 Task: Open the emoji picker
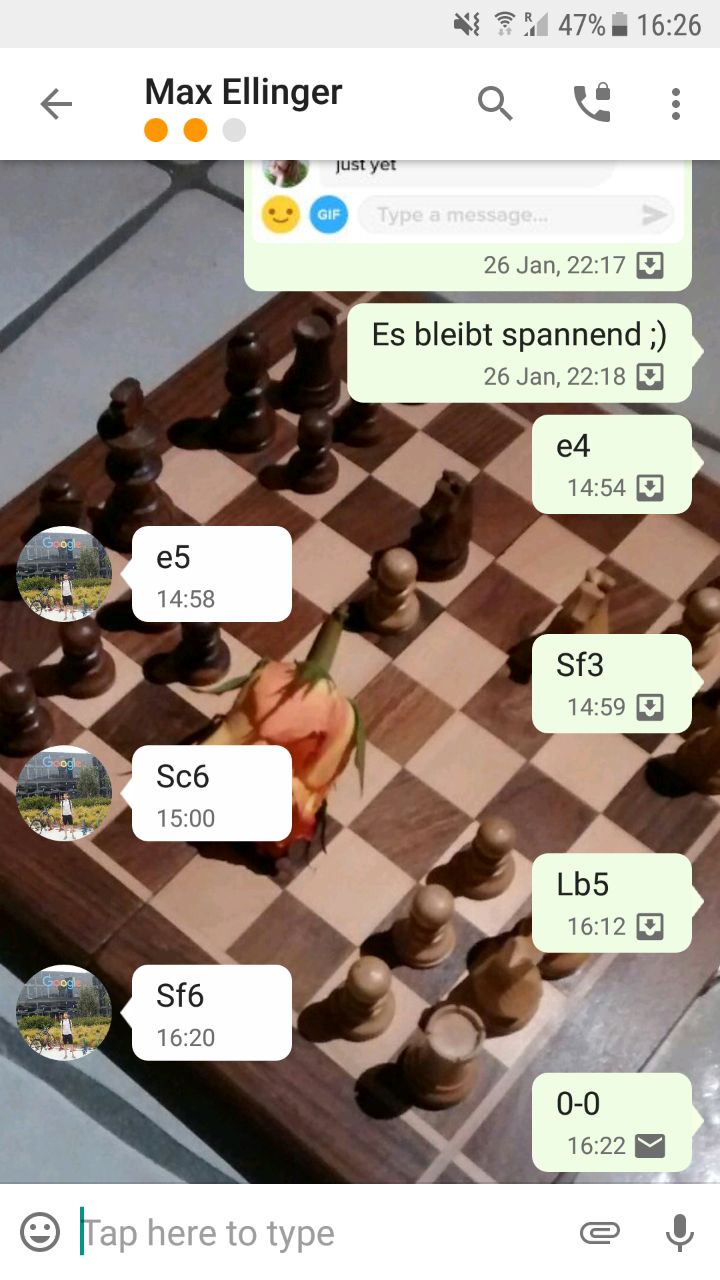[x=40, y=1232]
